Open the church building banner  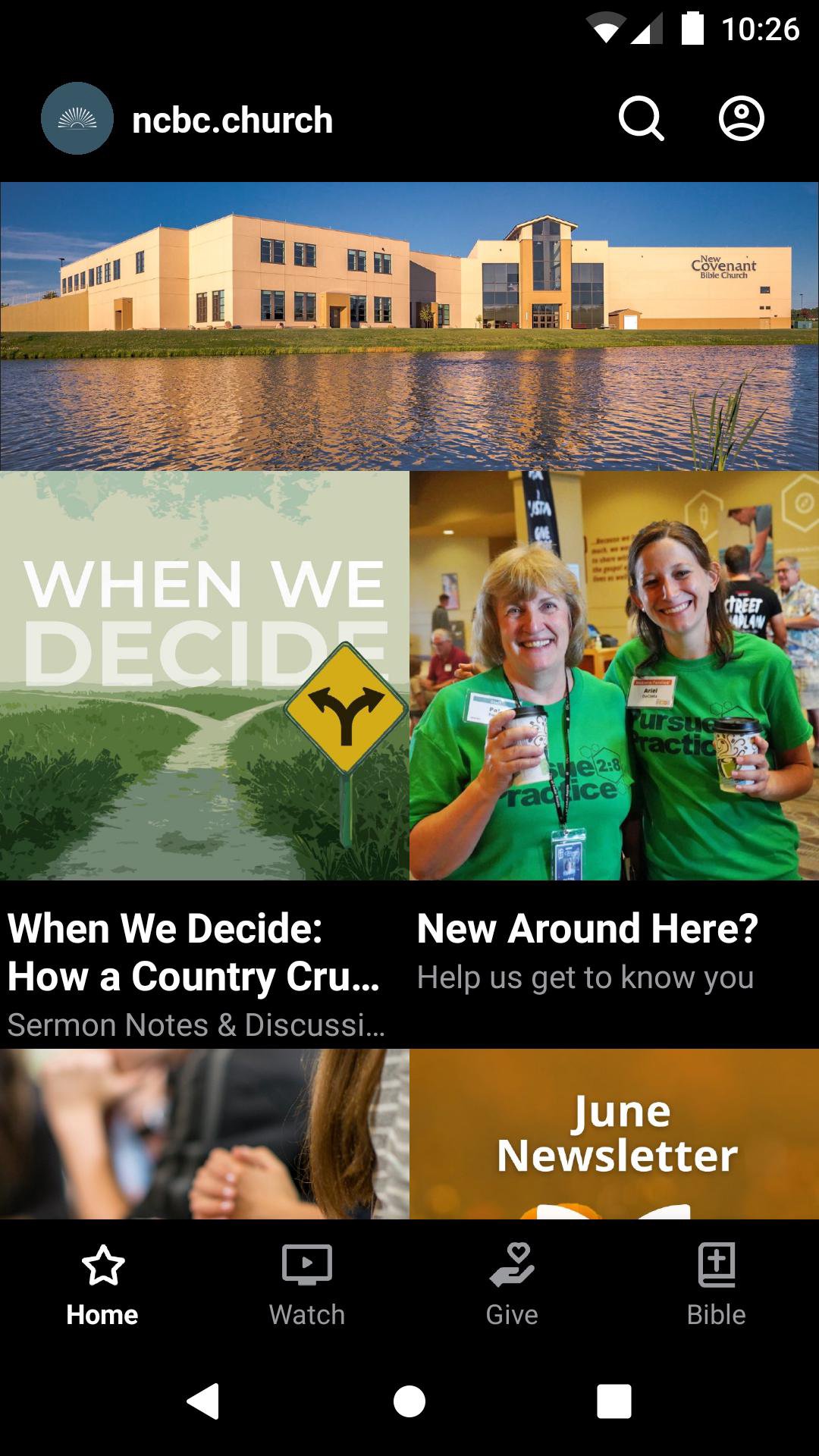[x=409, y=326]
